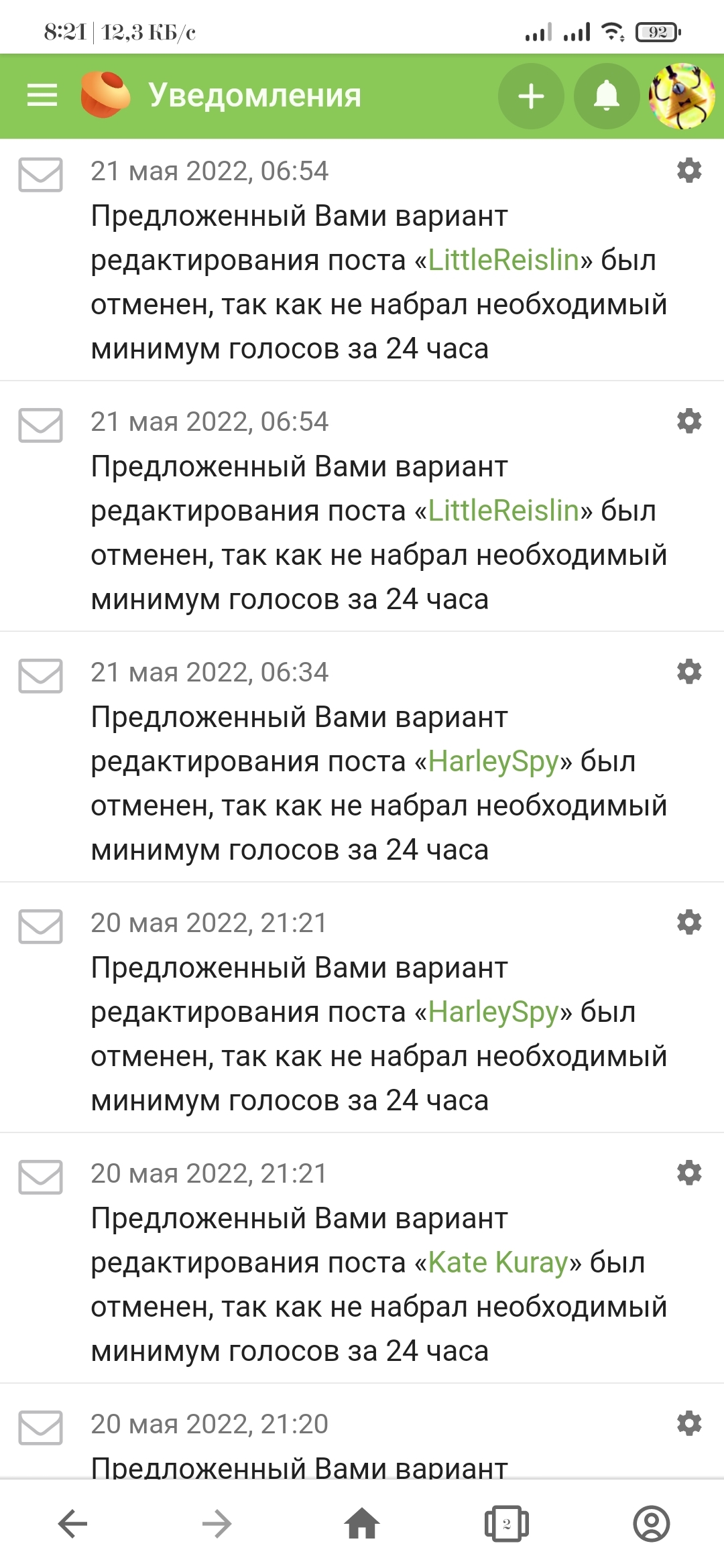The height and width of the screenshot is (1568, 724).
Task: Tap the plus button to add a post
Action: point(531,96)
